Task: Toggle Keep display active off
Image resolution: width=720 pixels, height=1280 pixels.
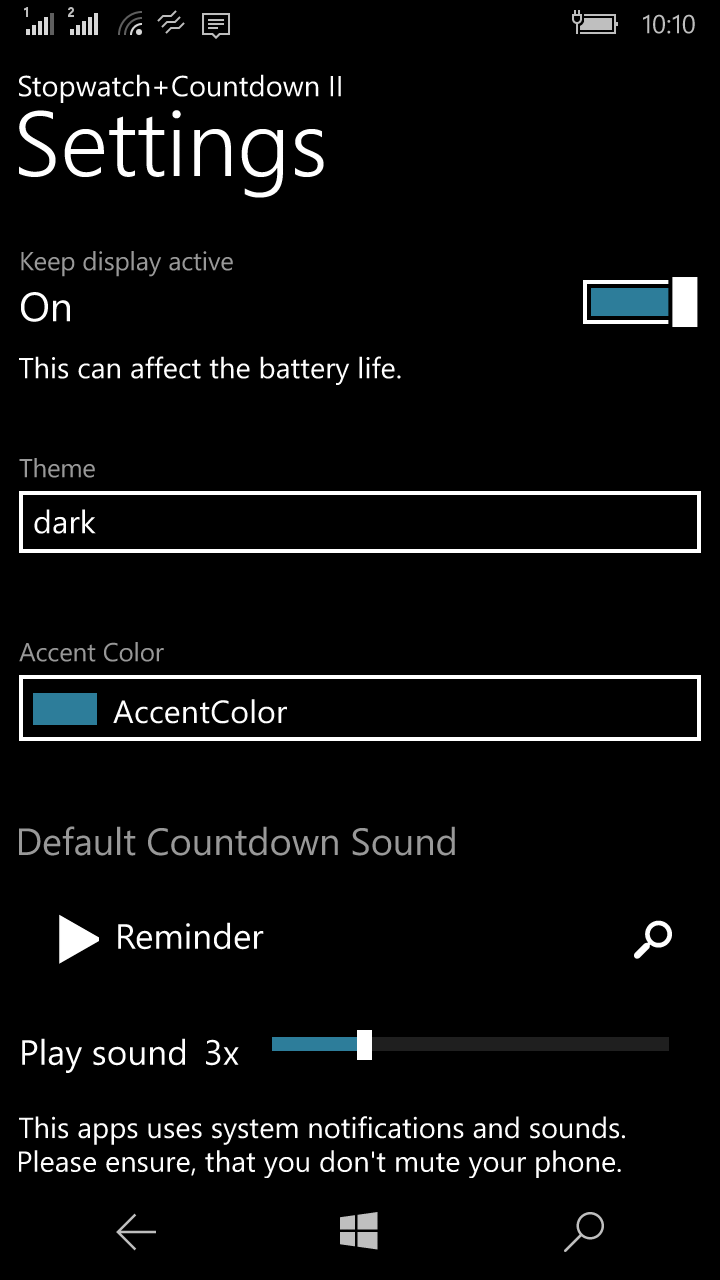Action: (x=639, y=303)
